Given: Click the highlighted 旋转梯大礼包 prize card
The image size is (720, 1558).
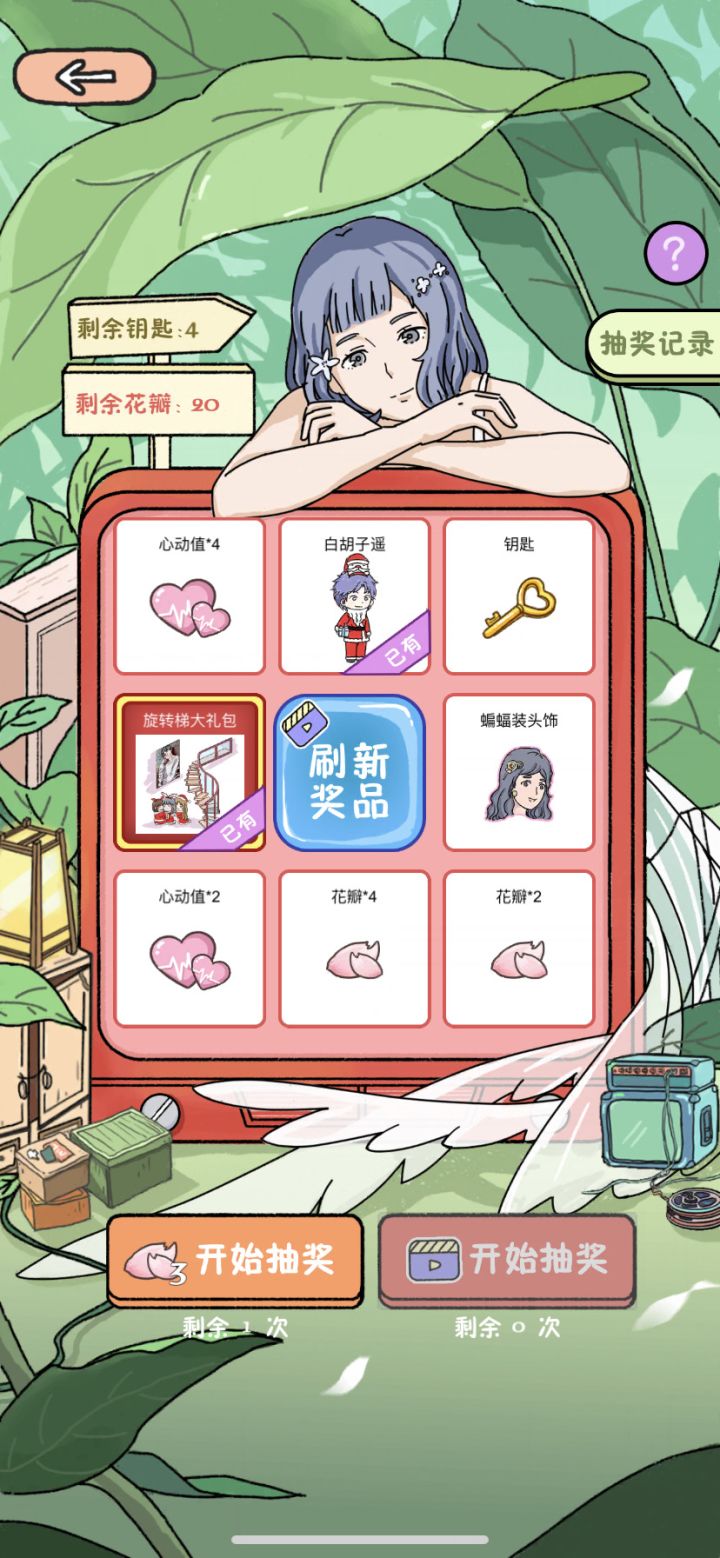Looking at the screenshot, I should tap(190, 775).
